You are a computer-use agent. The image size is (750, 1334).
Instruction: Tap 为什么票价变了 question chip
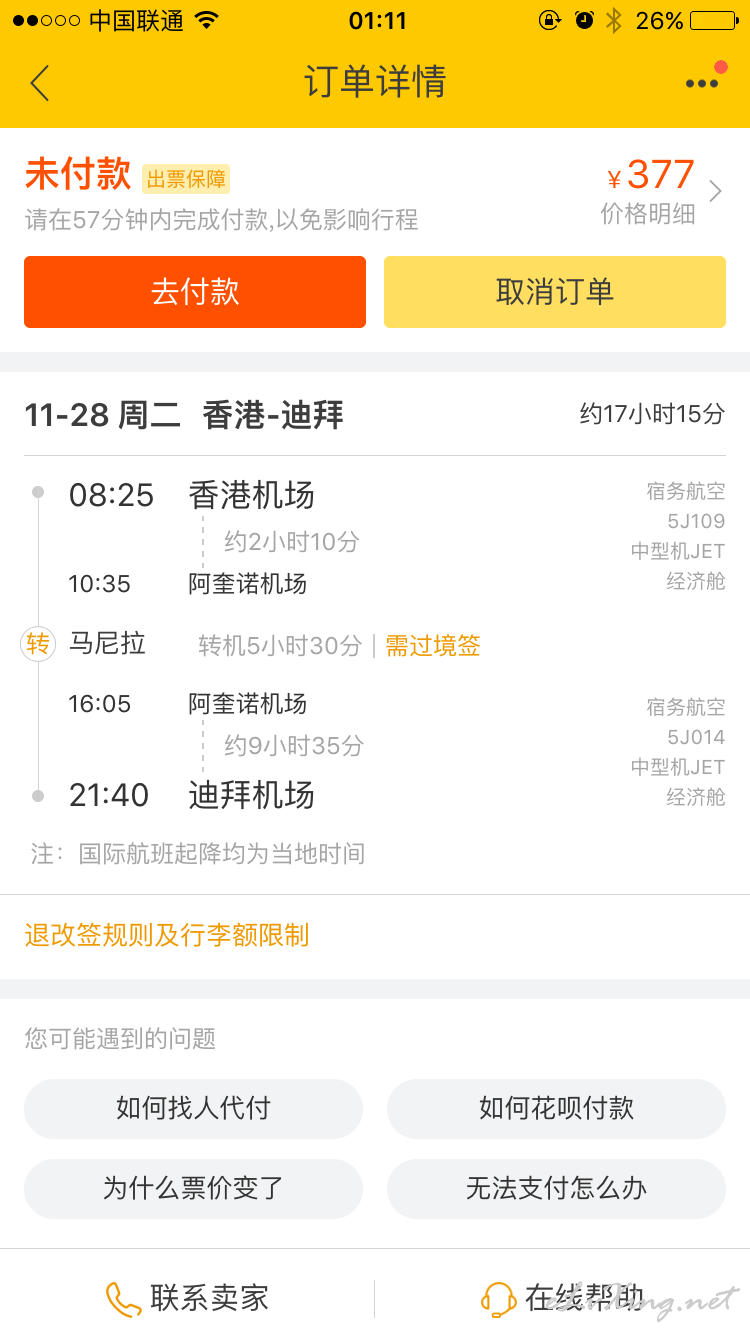(193, 1188)
